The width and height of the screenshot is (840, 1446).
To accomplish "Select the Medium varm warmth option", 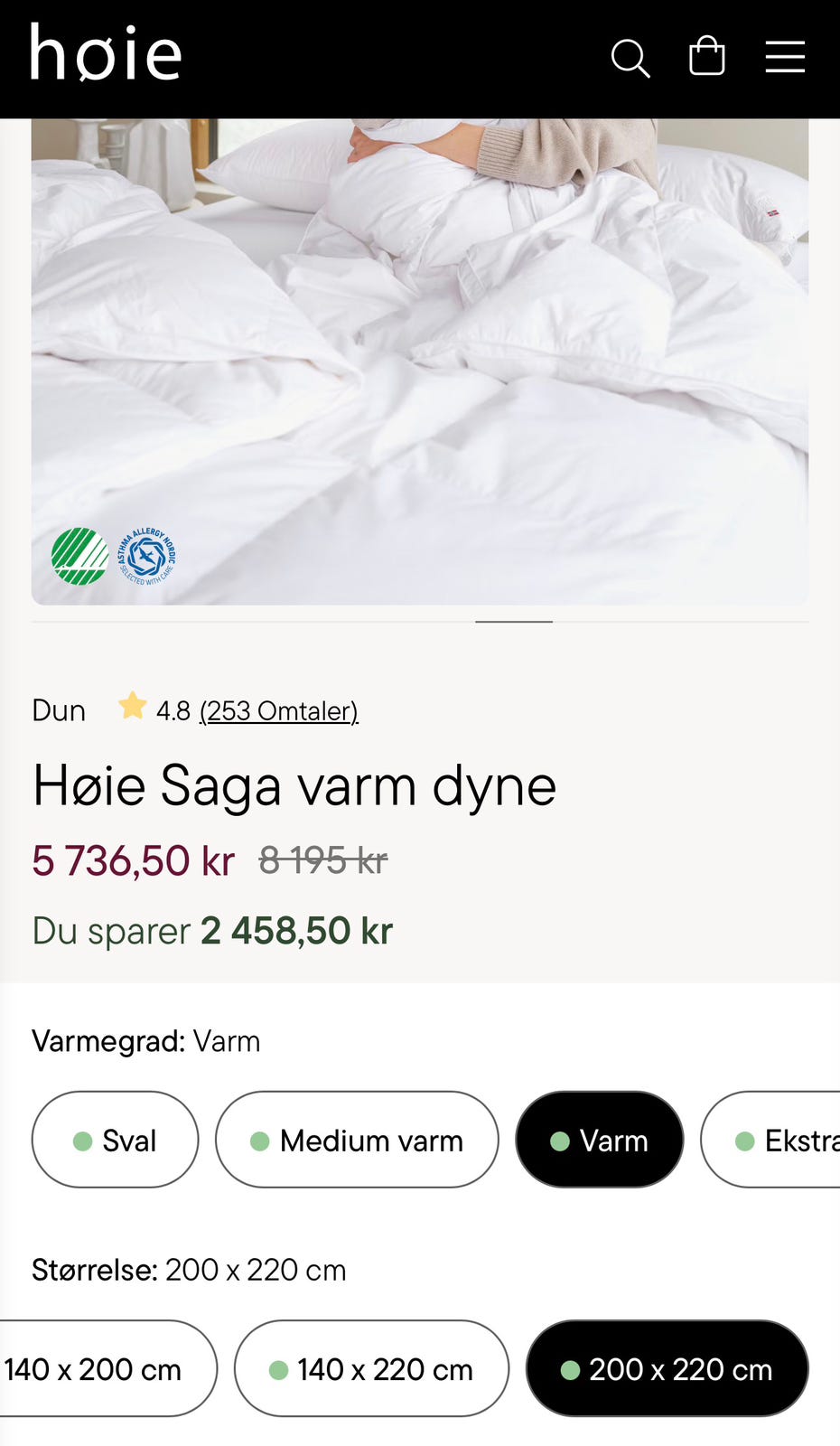I will point(357,1140).
